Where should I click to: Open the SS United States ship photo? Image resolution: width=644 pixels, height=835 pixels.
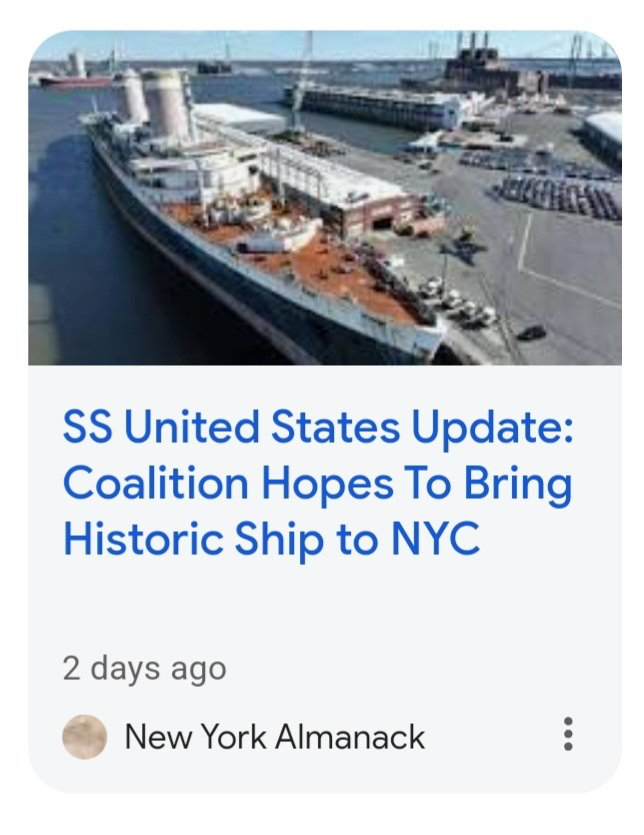(x=324, y=198)
